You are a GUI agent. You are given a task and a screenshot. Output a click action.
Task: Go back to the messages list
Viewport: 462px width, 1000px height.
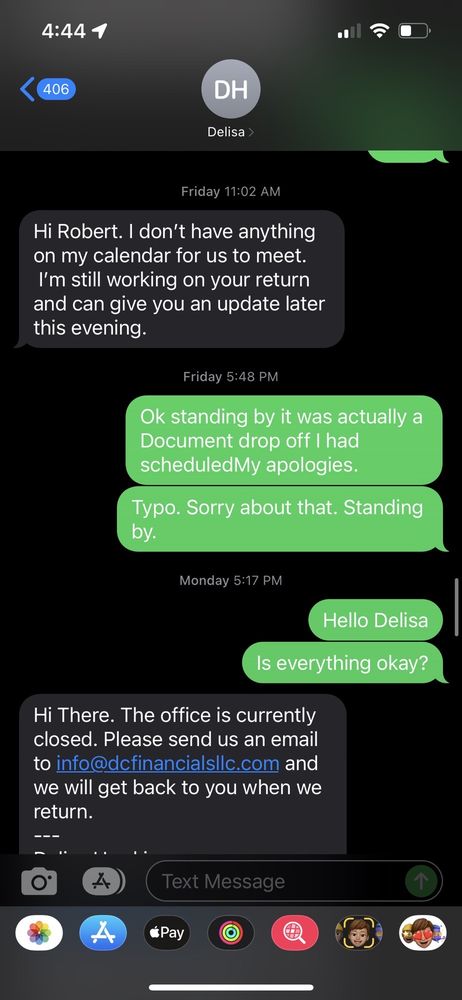(x=48, y=89)
